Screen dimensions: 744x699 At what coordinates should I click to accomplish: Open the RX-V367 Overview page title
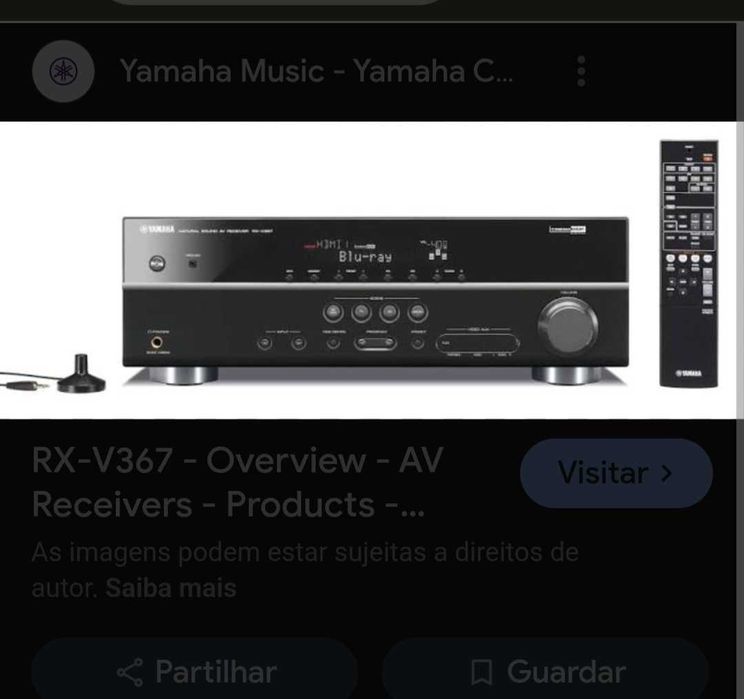238,482
